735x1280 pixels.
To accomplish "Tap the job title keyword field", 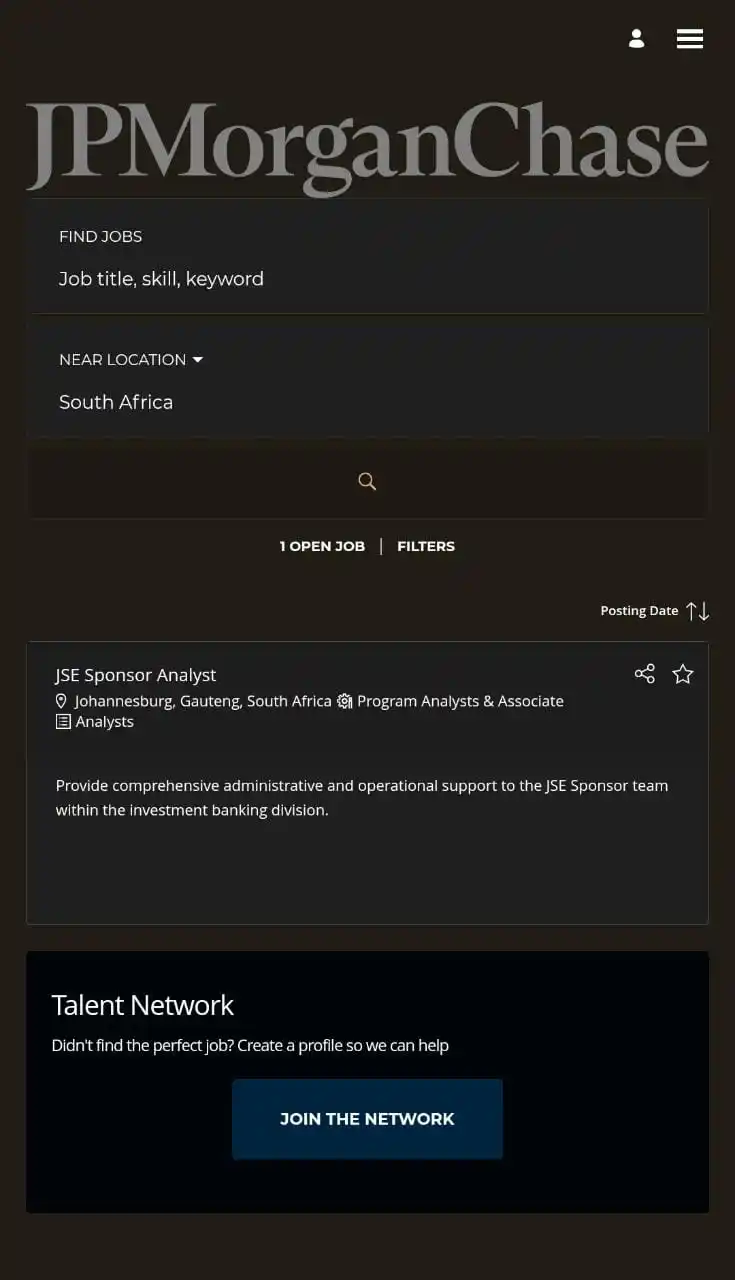I will point(366,279).
